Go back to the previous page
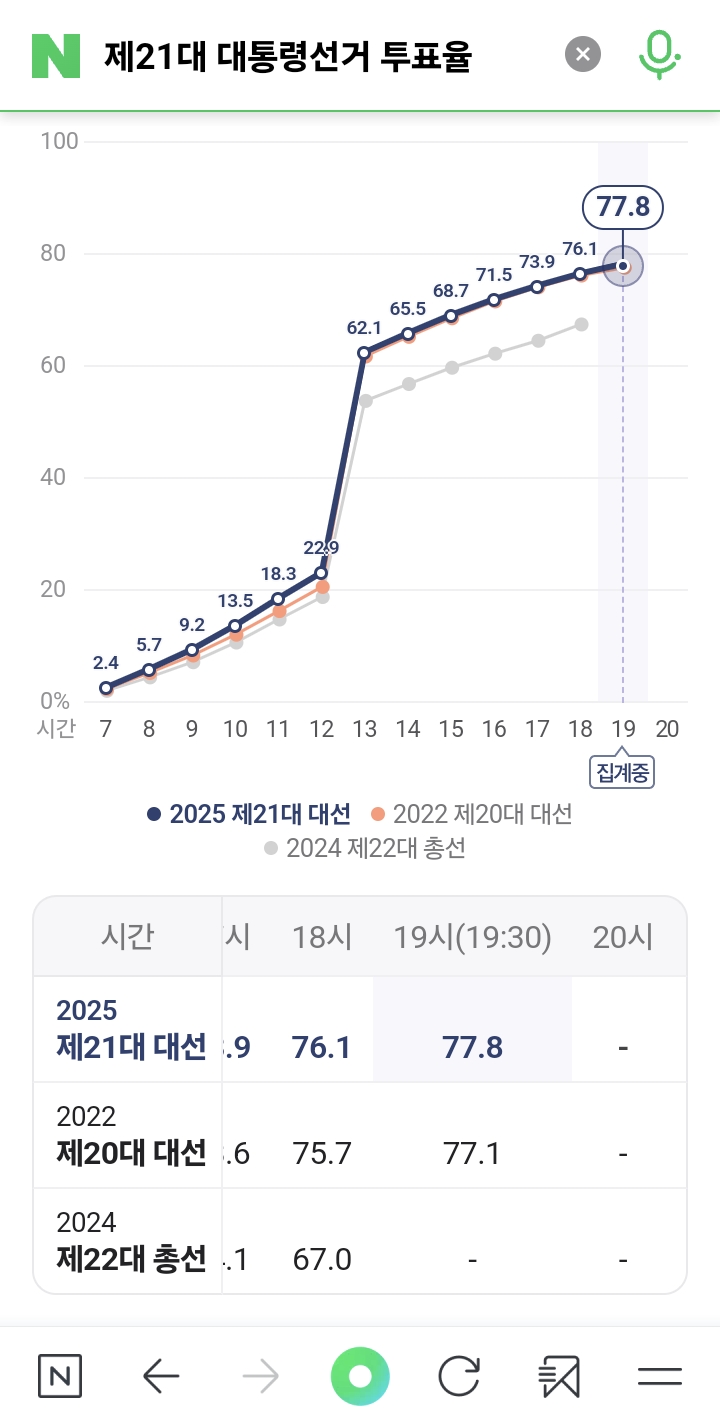The width and height of the screenshot is (720, 1426). click(x=161, y=1377)
